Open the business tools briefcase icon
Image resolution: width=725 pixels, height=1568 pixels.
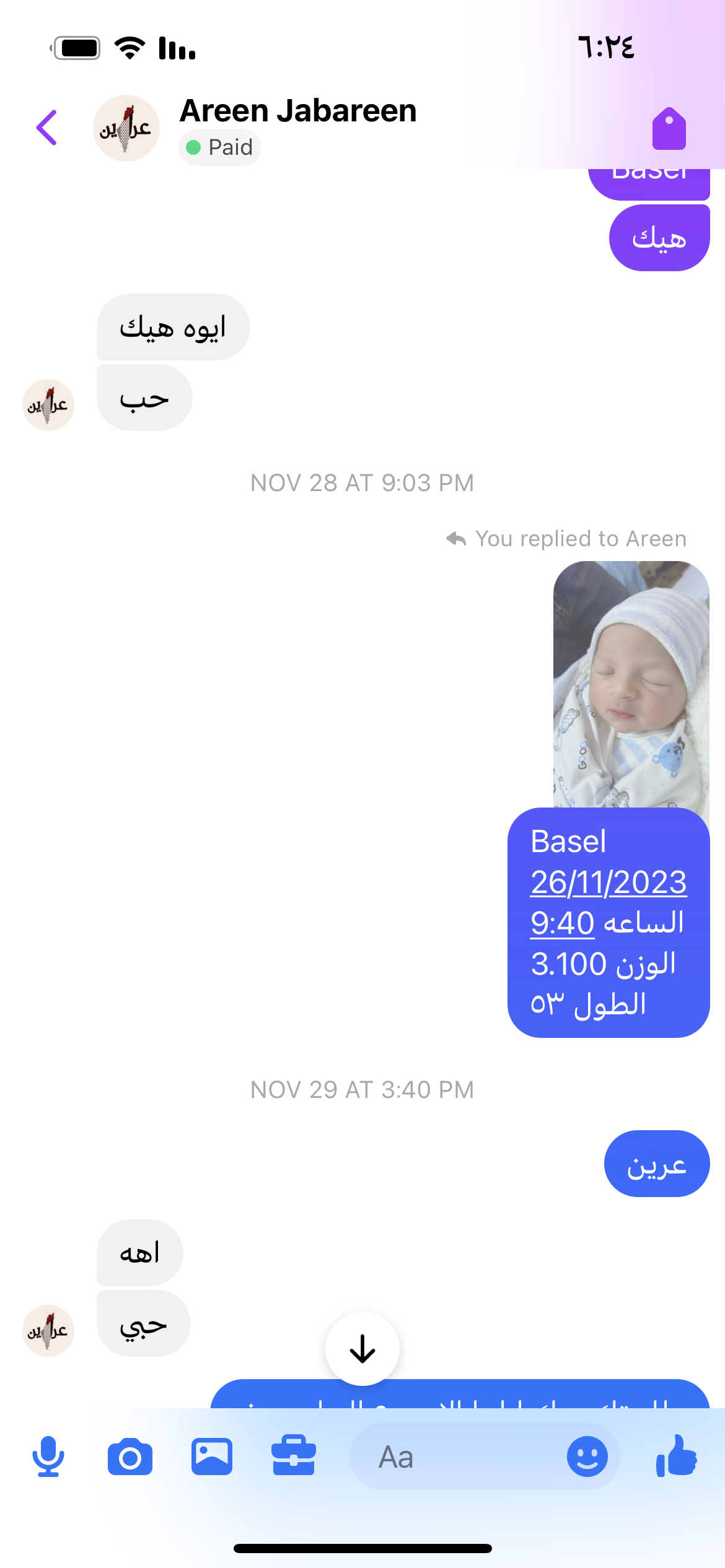click(294, 1457)
